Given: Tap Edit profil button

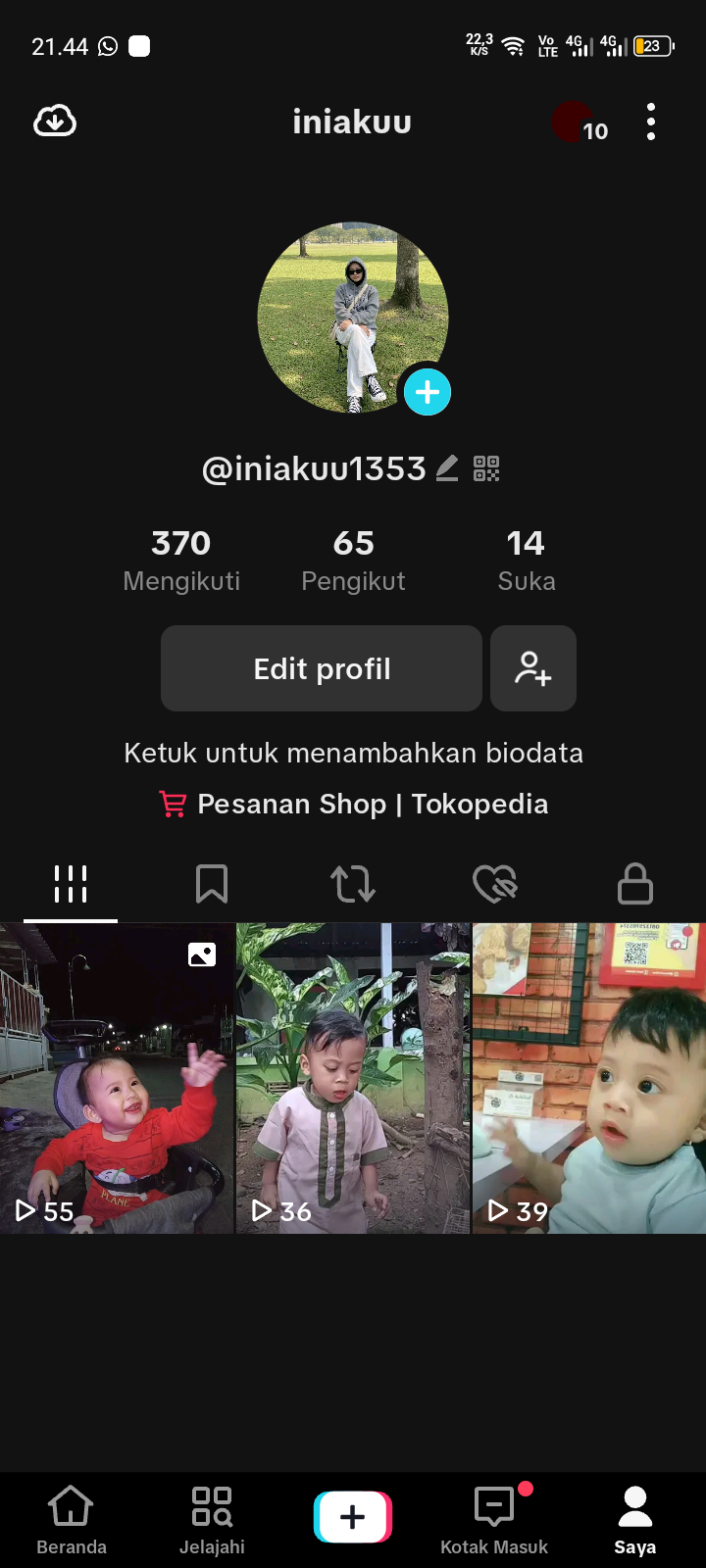Looking at the screenshot, I should [322, 668].
